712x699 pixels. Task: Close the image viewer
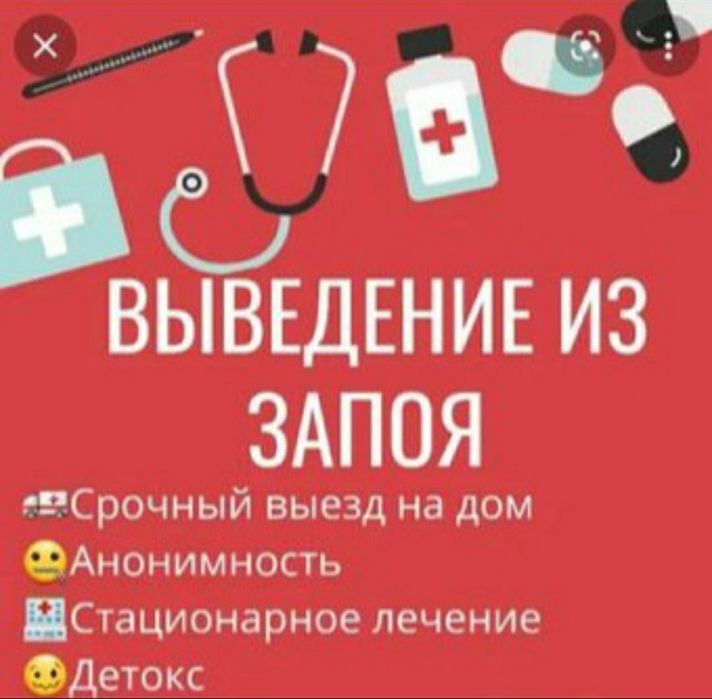click(x=45, y=45)
